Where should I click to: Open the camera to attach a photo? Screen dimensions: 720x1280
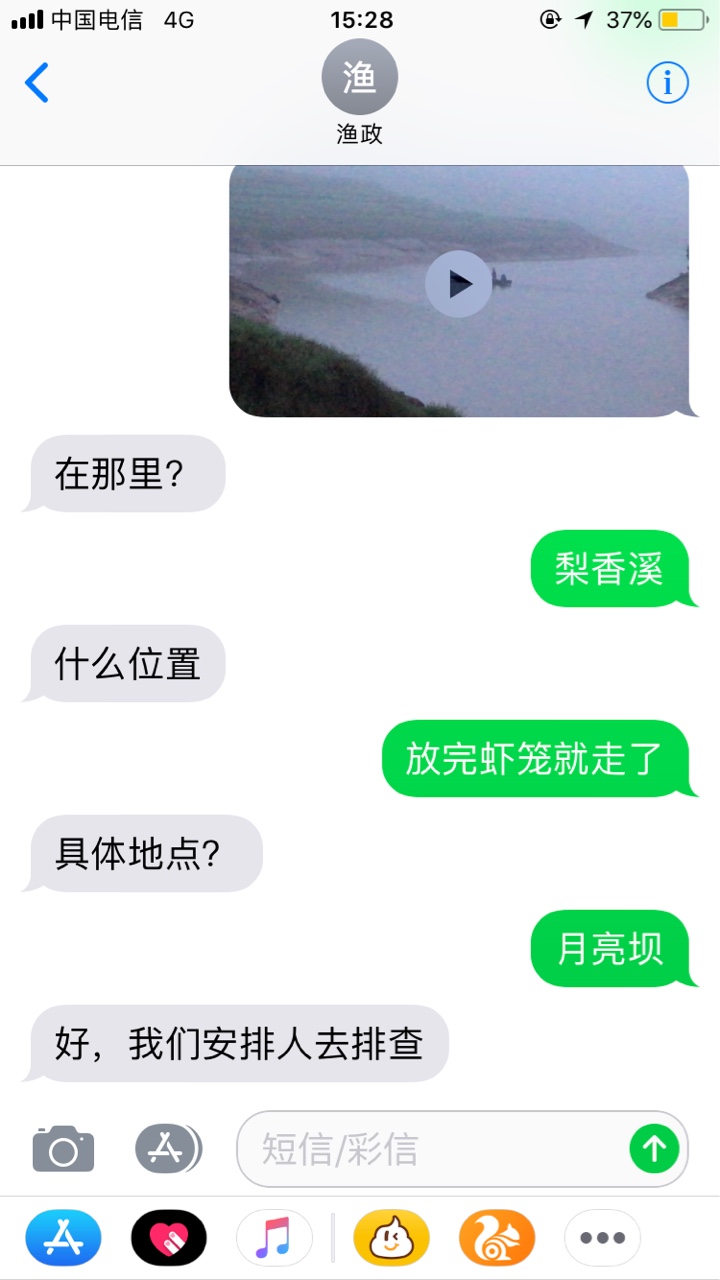click(x=63, y=1149)
